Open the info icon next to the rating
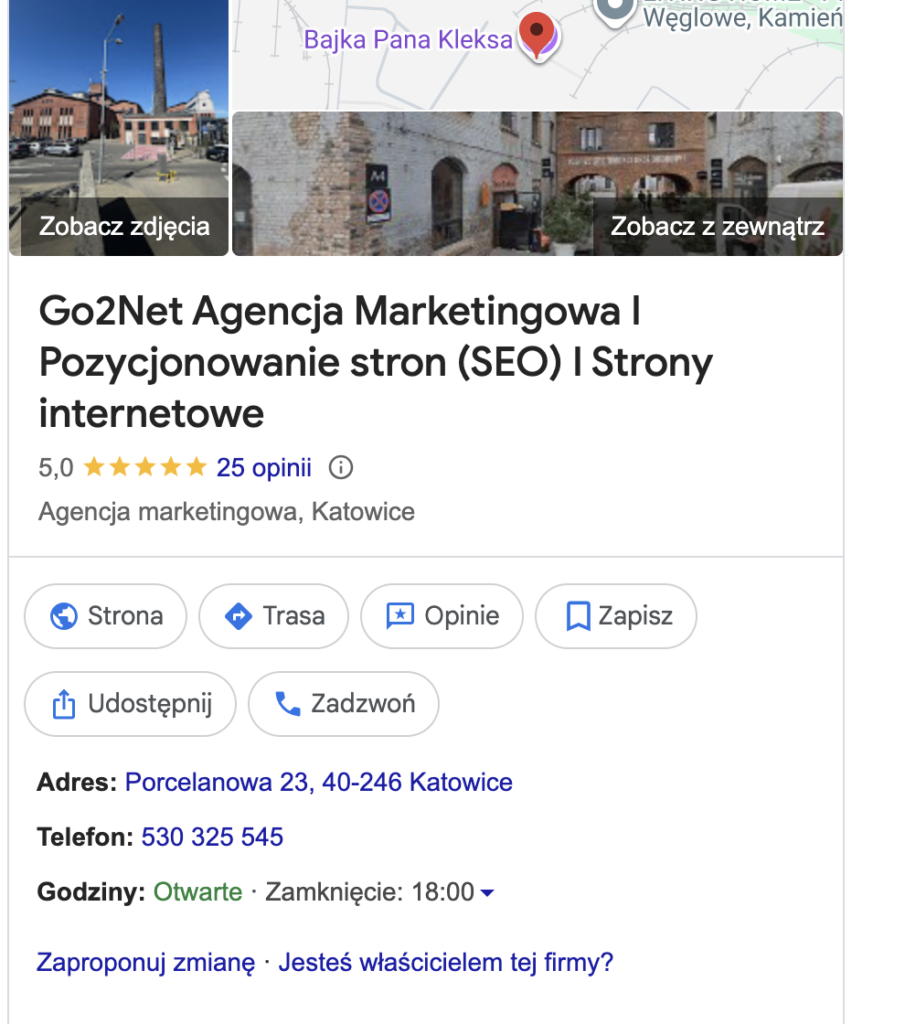The image size is (905, 1024). [340, 467]
